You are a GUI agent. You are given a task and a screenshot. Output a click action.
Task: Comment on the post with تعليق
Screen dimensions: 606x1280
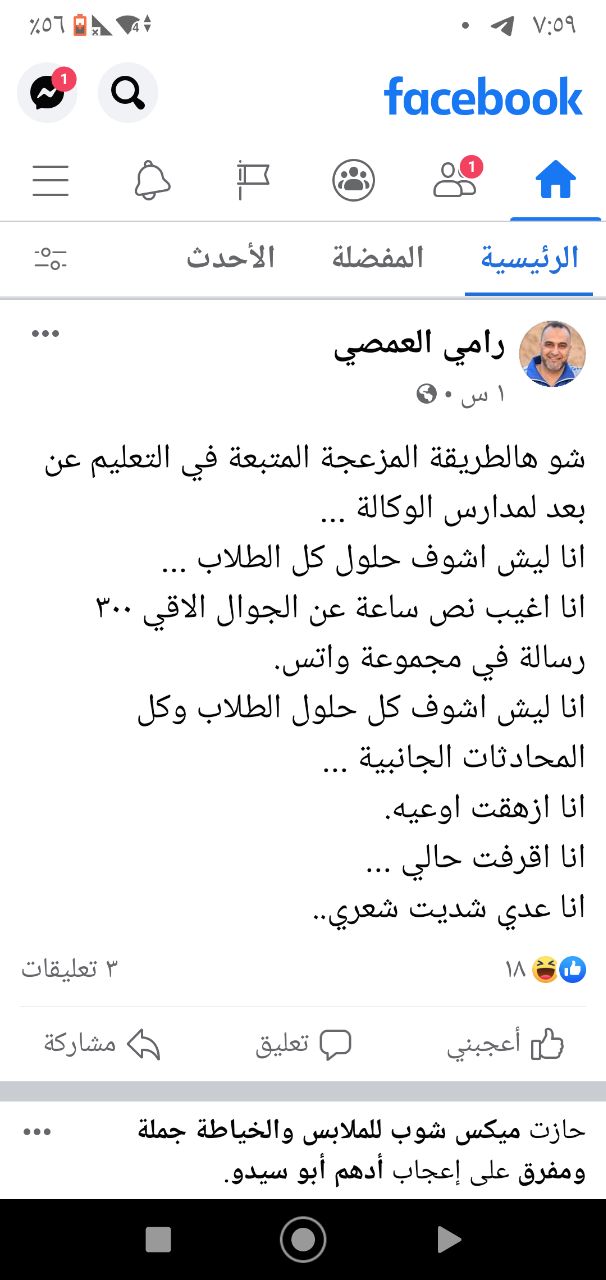tap(304, 1045)
